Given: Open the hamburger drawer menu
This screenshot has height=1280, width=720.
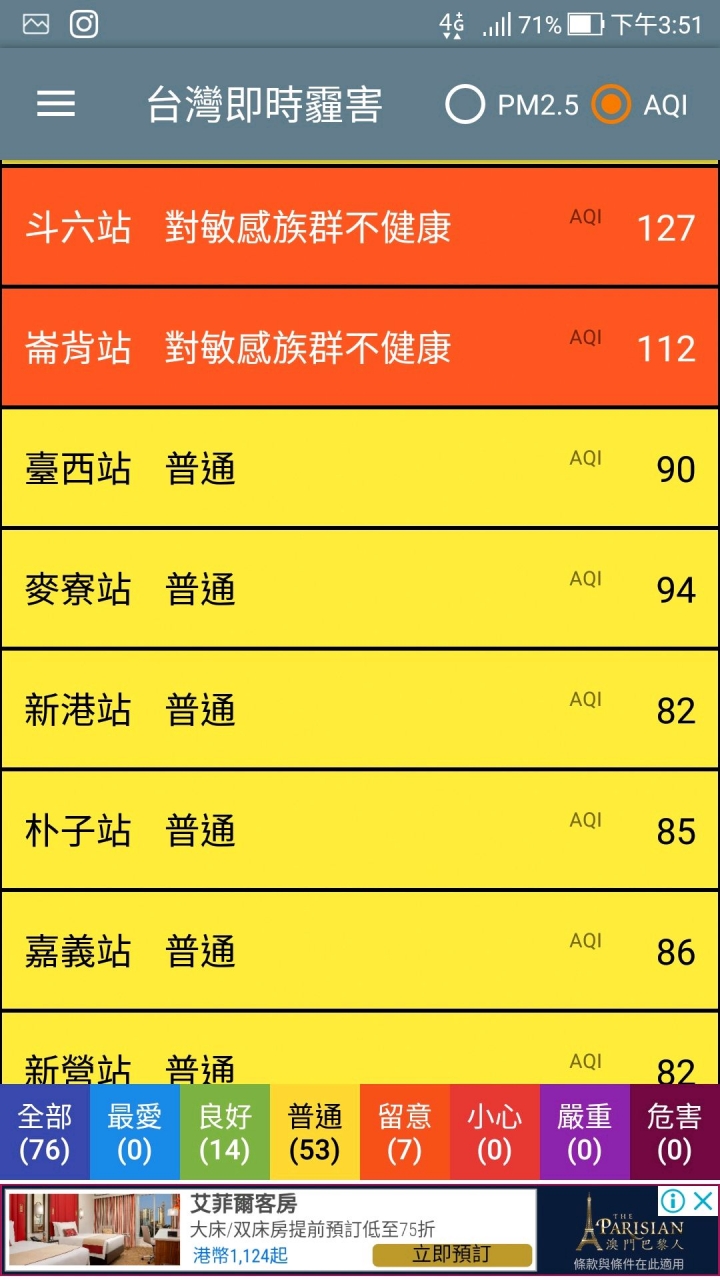Looking at the screenshot, I should click(x=56, y=104).
